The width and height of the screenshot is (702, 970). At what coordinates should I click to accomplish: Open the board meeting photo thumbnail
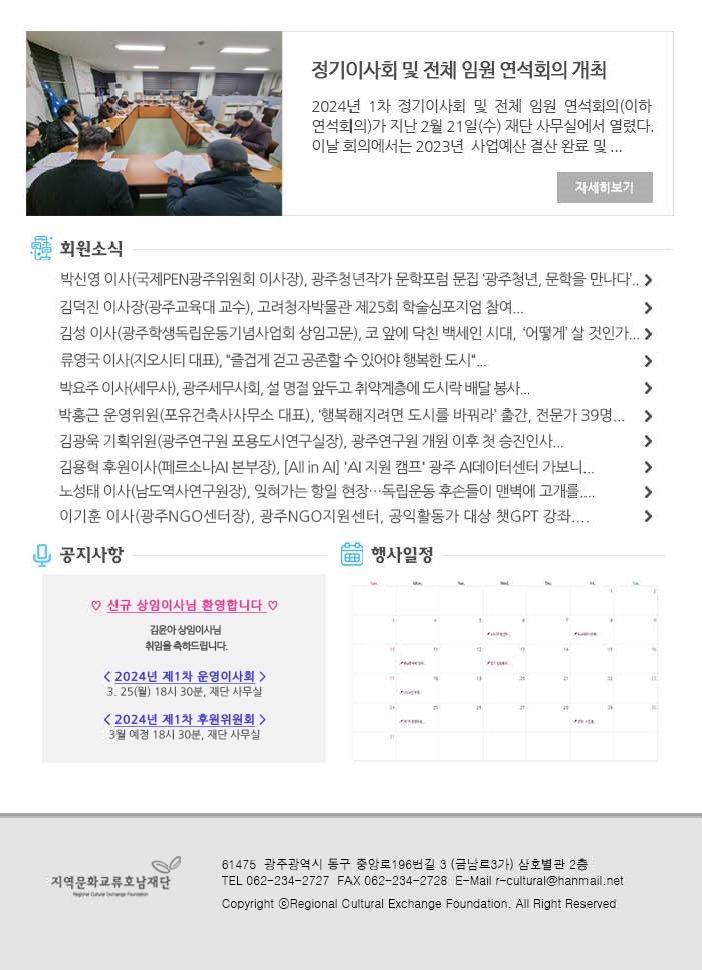click(x=154, y=123)
